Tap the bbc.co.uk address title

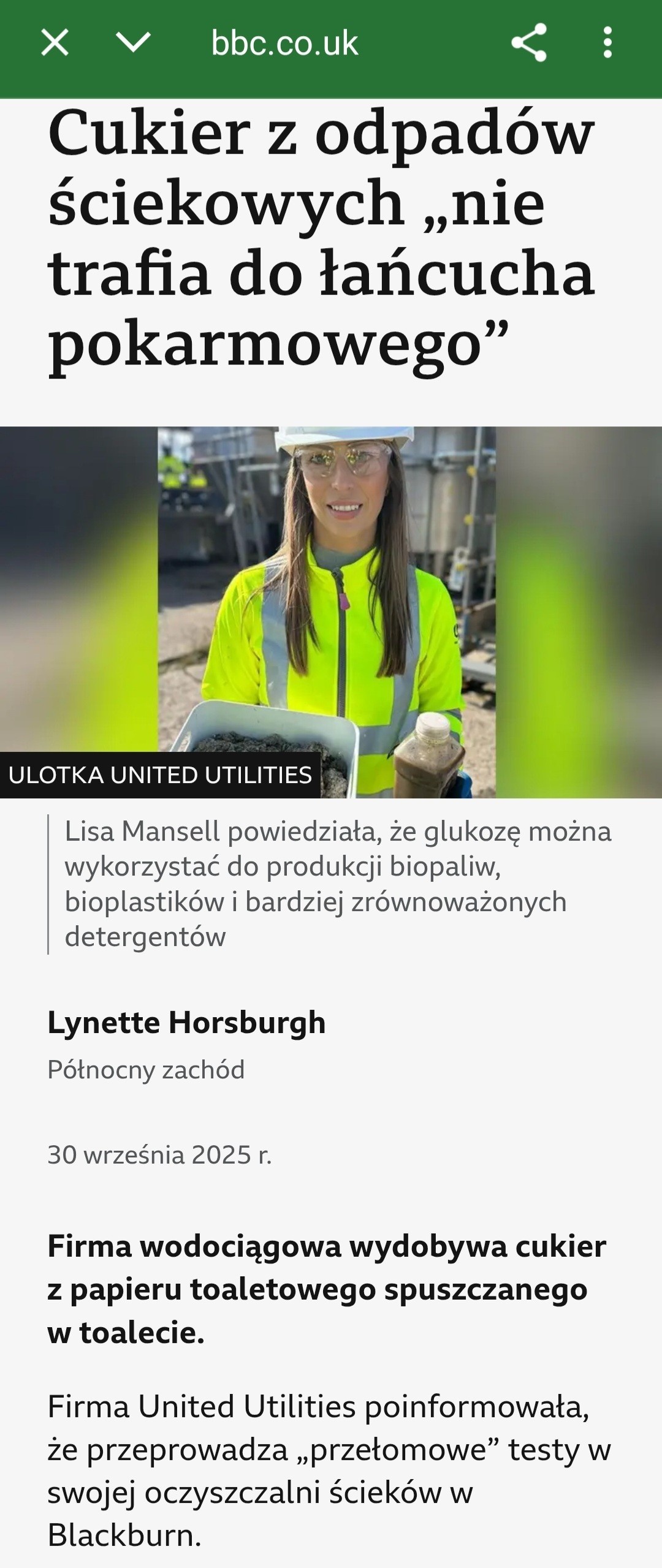[x=284, y=44]
